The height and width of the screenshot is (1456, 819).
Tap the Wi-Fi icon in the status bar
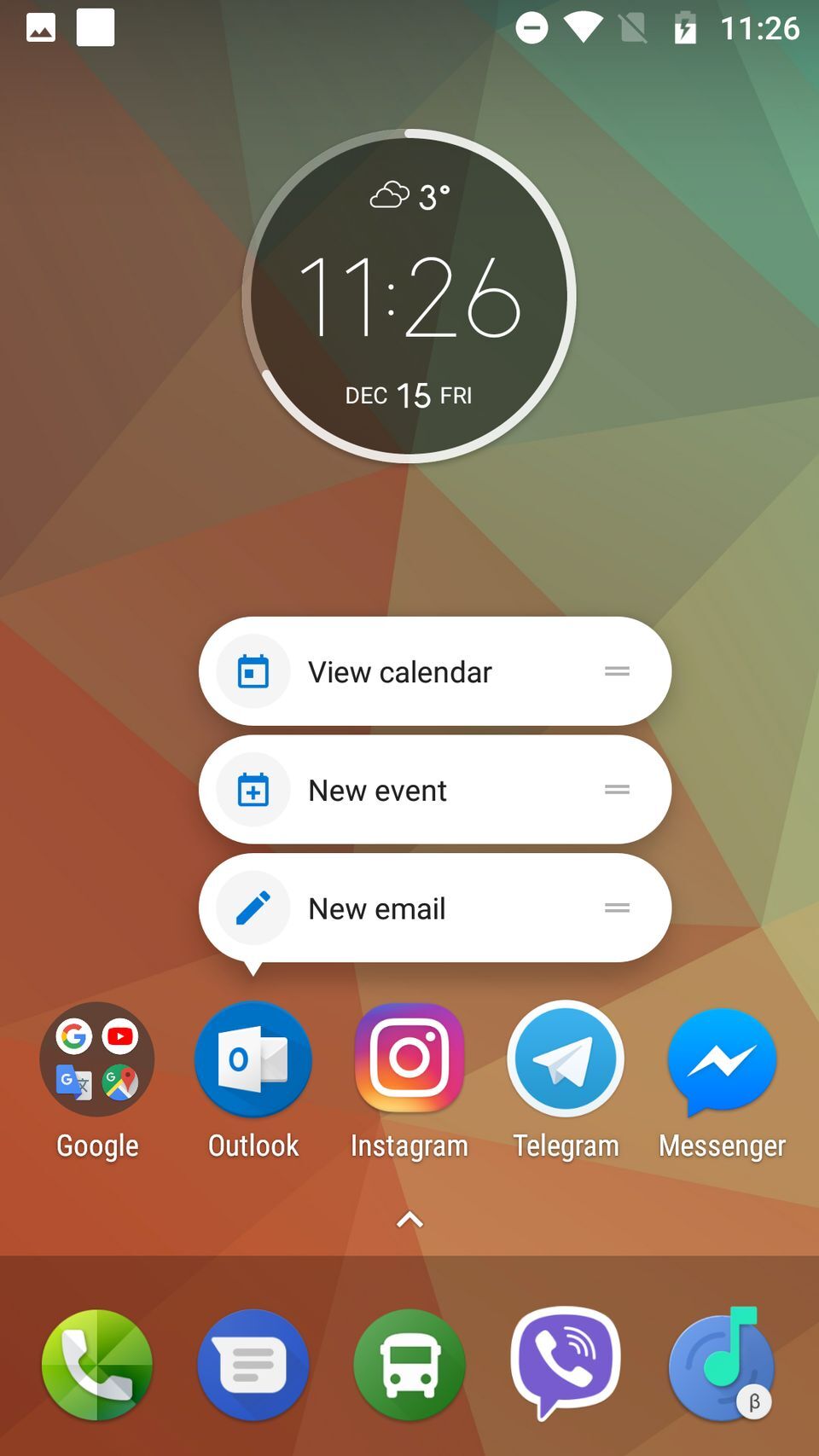tap(584, 26)
